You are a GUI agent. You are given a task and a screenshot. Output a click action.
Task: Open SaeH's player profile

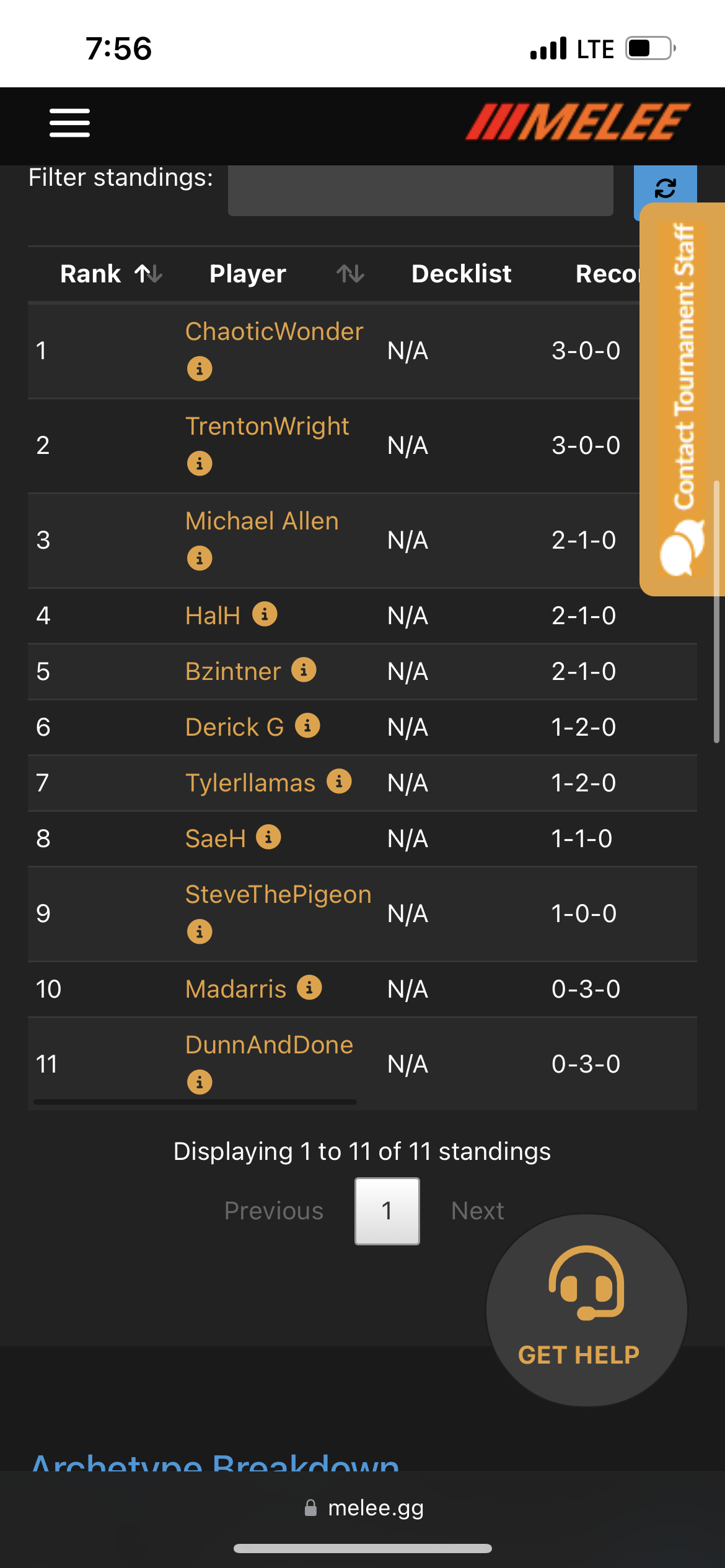(216, 839)
